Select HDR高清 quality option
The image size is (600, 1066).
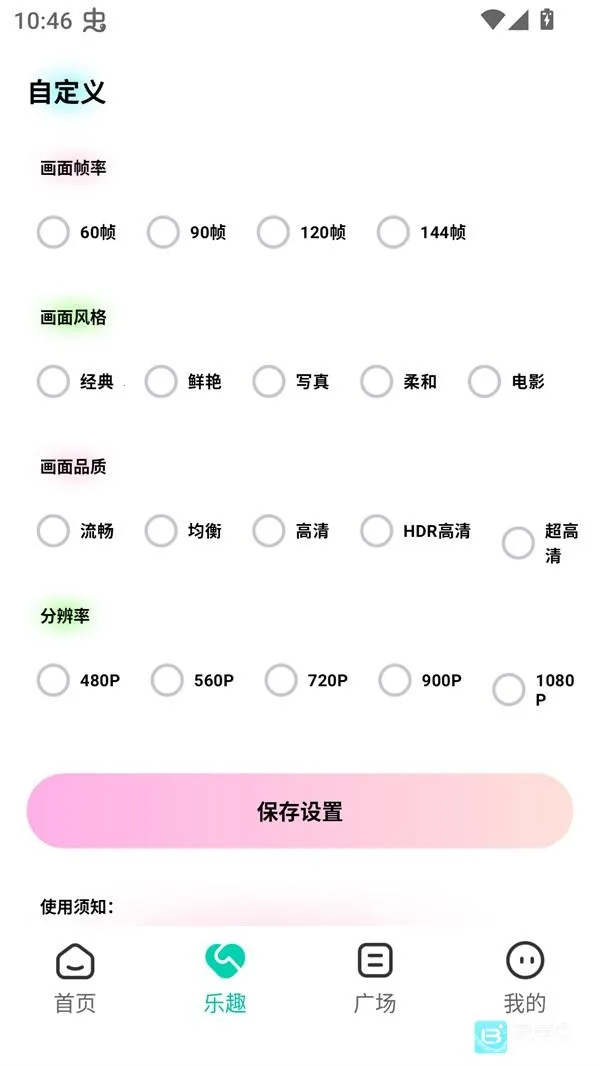pos(377,531)
